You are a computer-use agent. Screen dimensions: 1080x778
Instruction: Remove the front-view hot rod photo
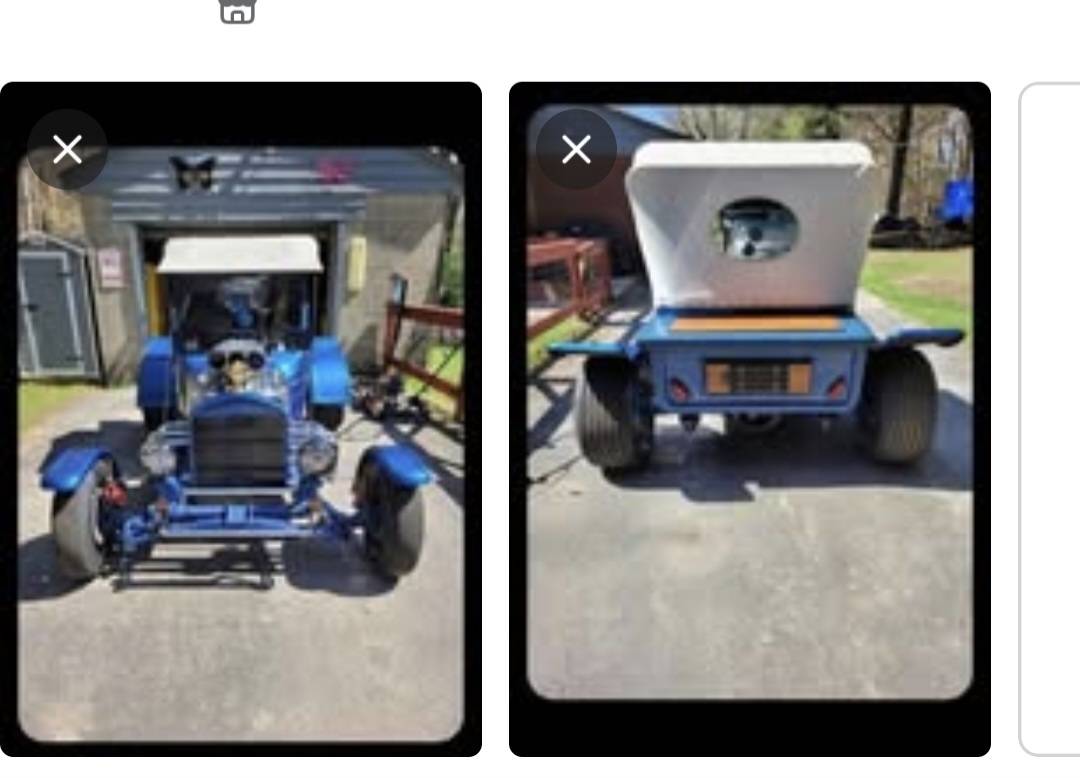tap(67, 150)
